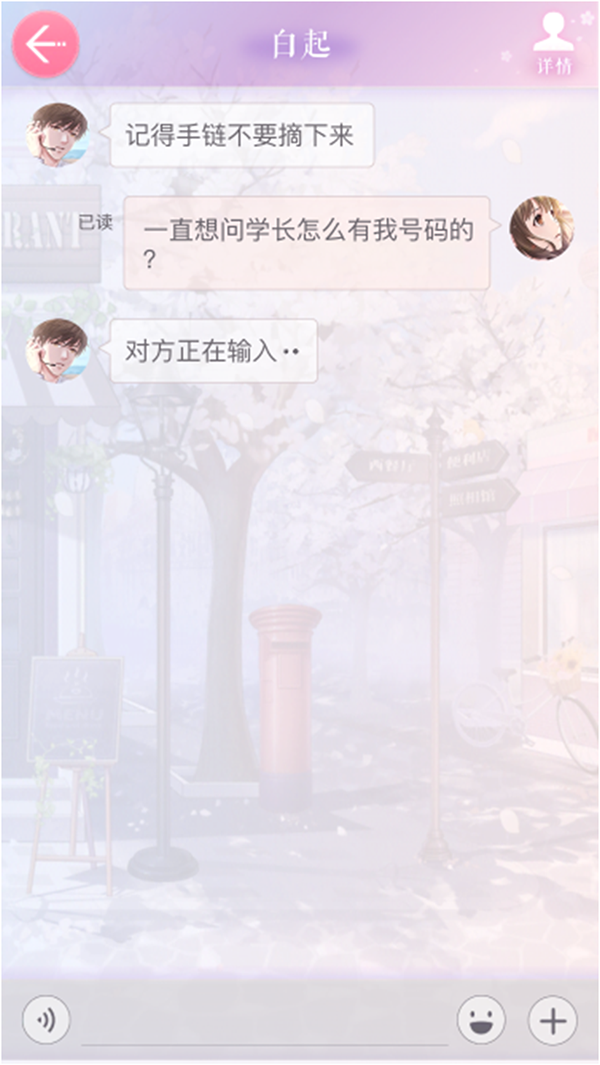Screen dimensions: 600x1065
Task: Tap the voice input icon
Action: click(x=46, y=1020)
